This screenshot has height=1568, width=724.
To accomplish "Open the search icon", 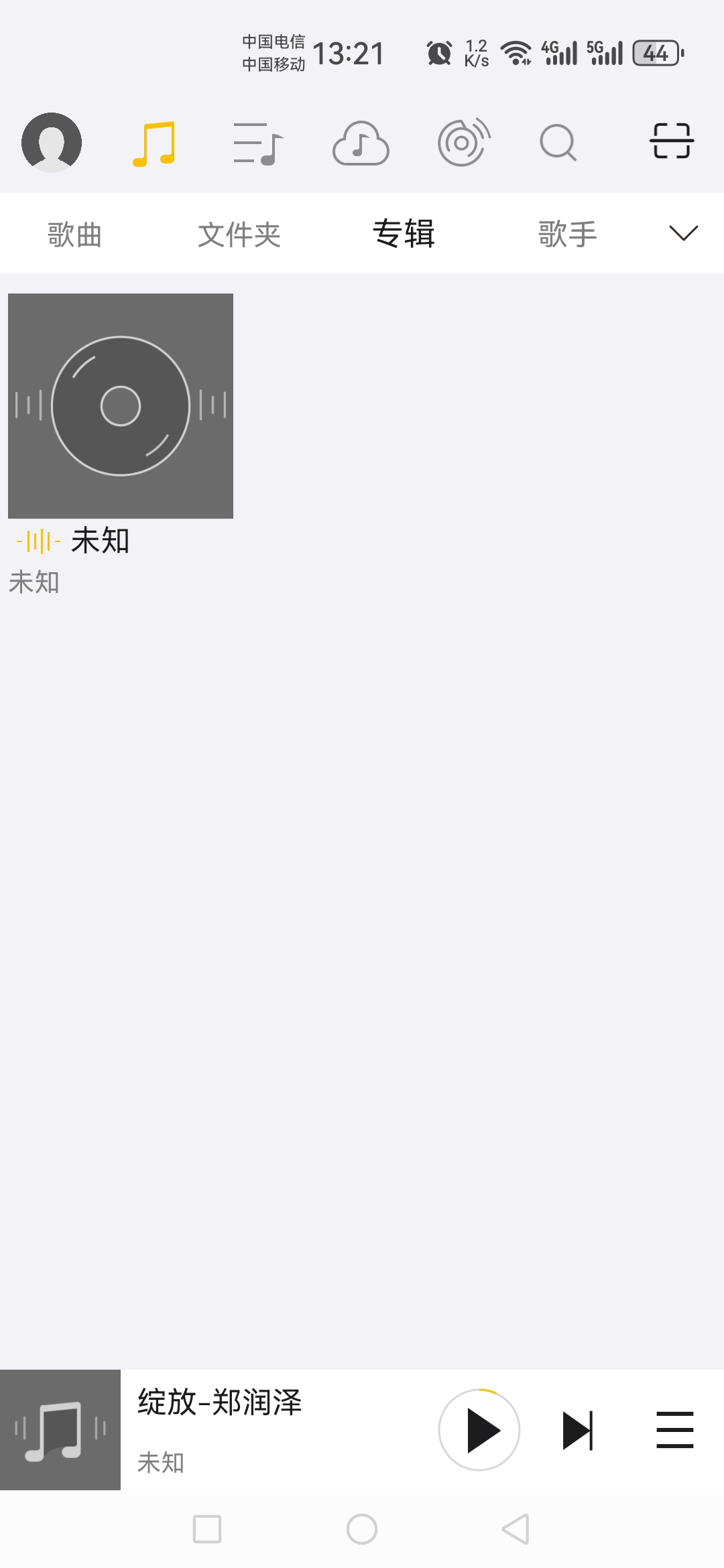I will pos(558,143).
